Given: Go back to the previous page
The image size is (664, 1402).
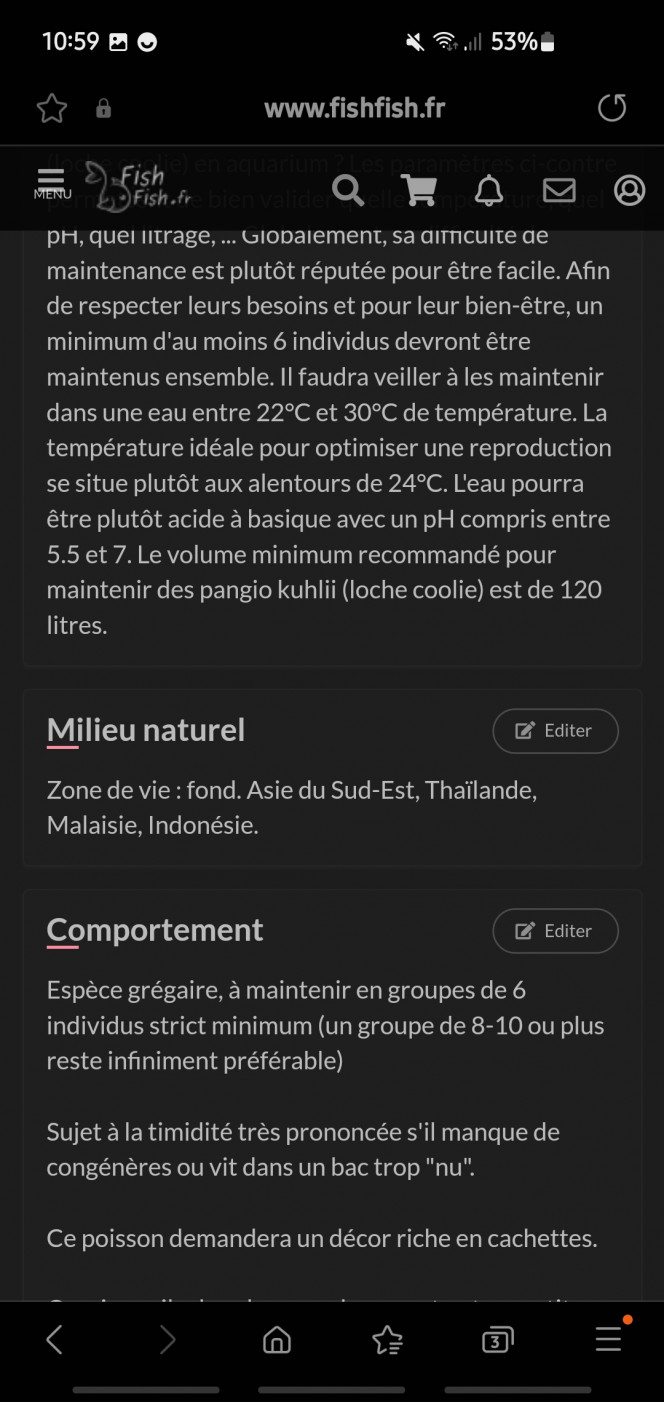Looking at the screenshot, I should (55, 1340).
